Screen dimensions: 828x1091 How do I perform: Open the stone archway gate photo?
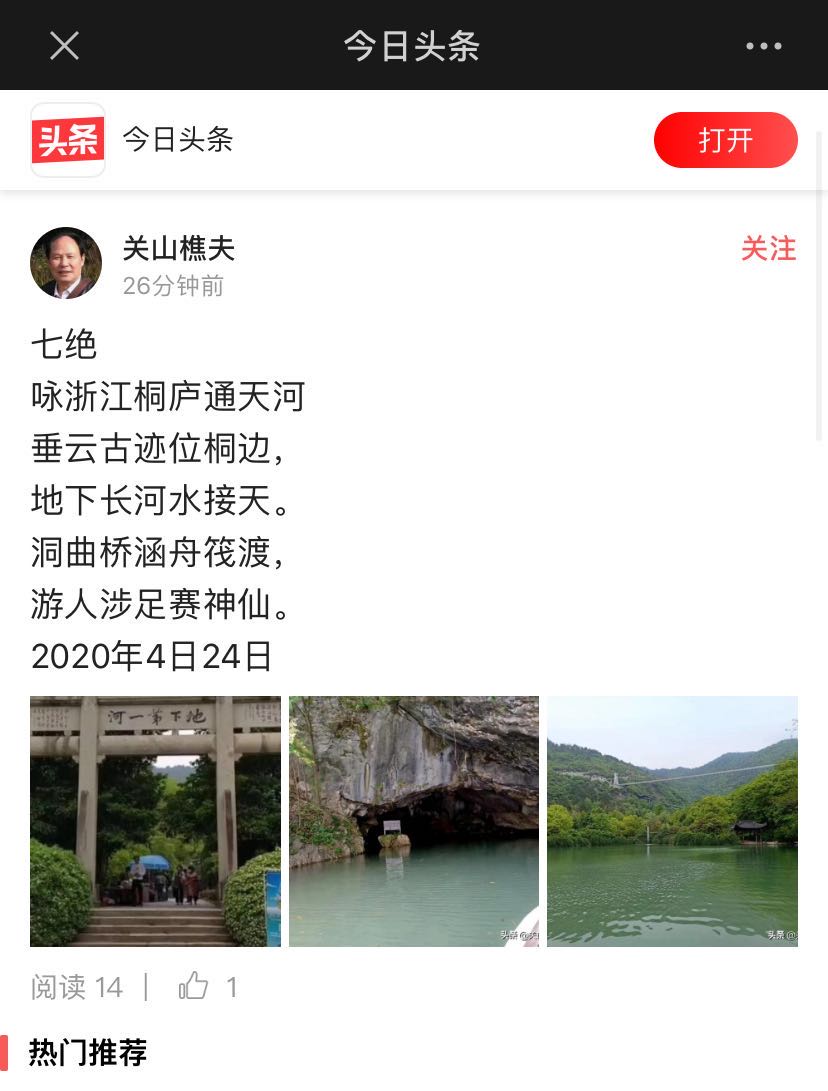pos(155,821)
